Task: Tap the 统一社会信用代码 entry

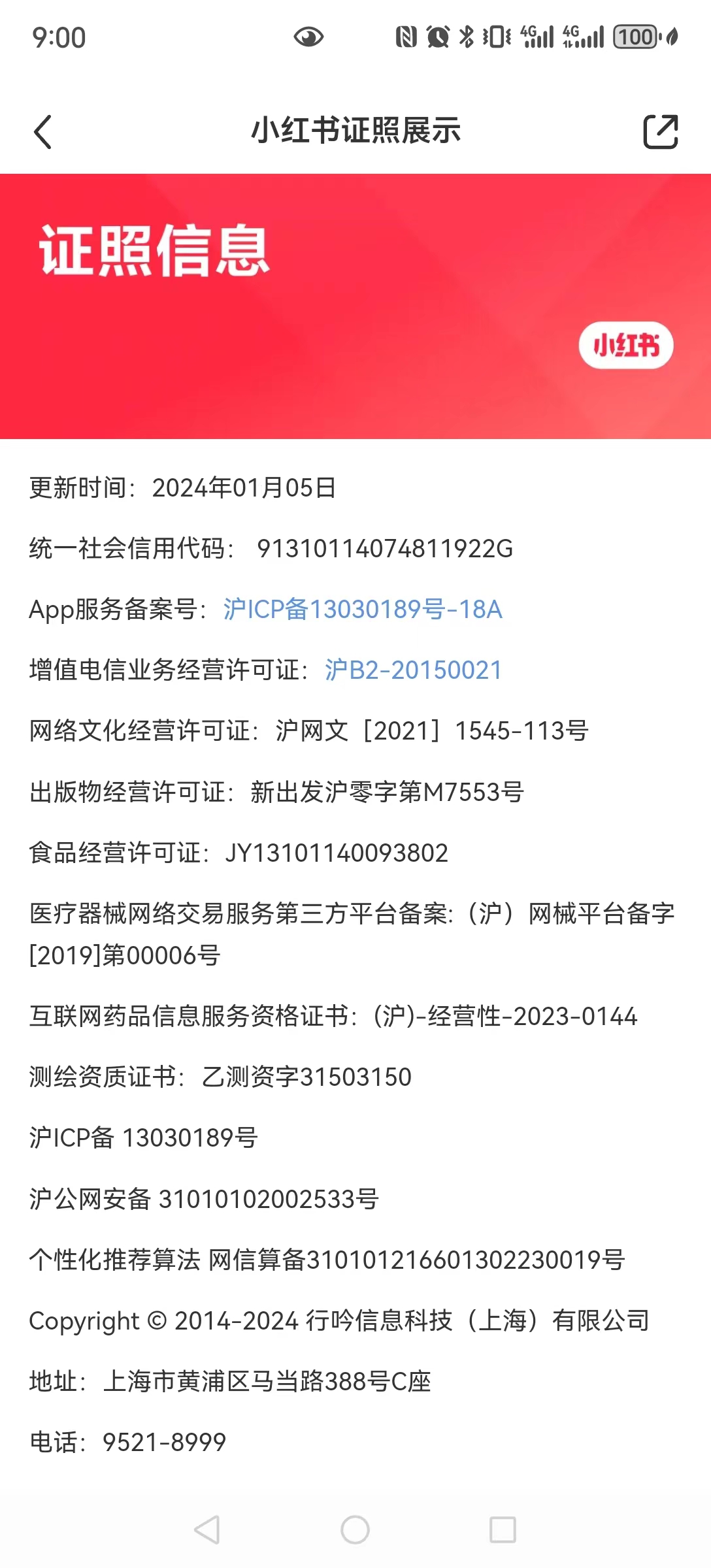Action: click(x=270, y=549)
